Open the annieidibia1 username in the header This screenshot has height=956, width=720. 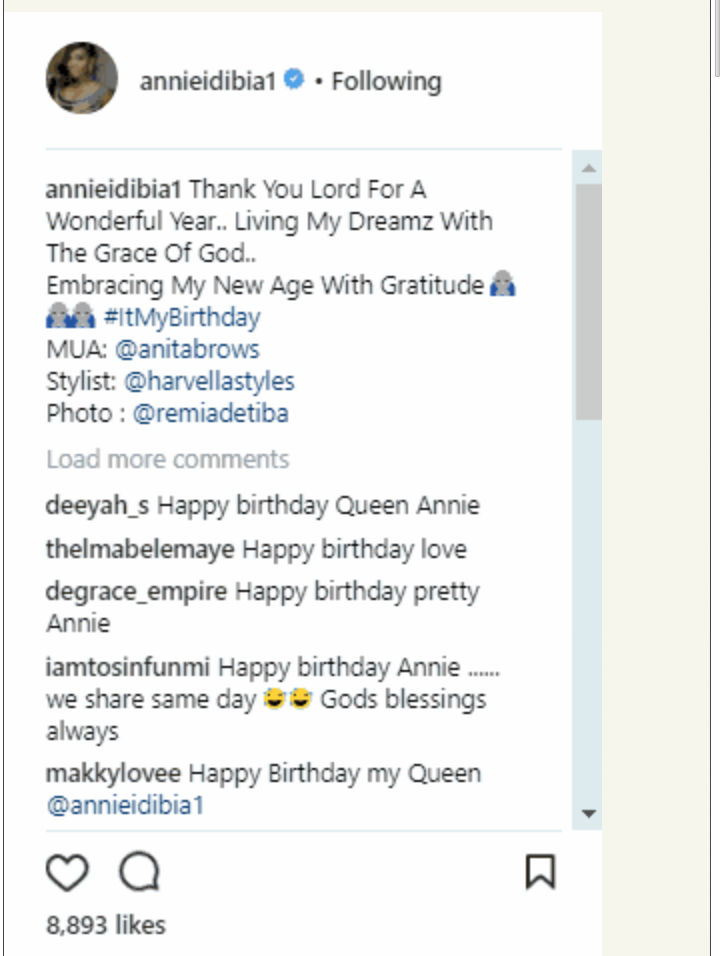[207, 81]
